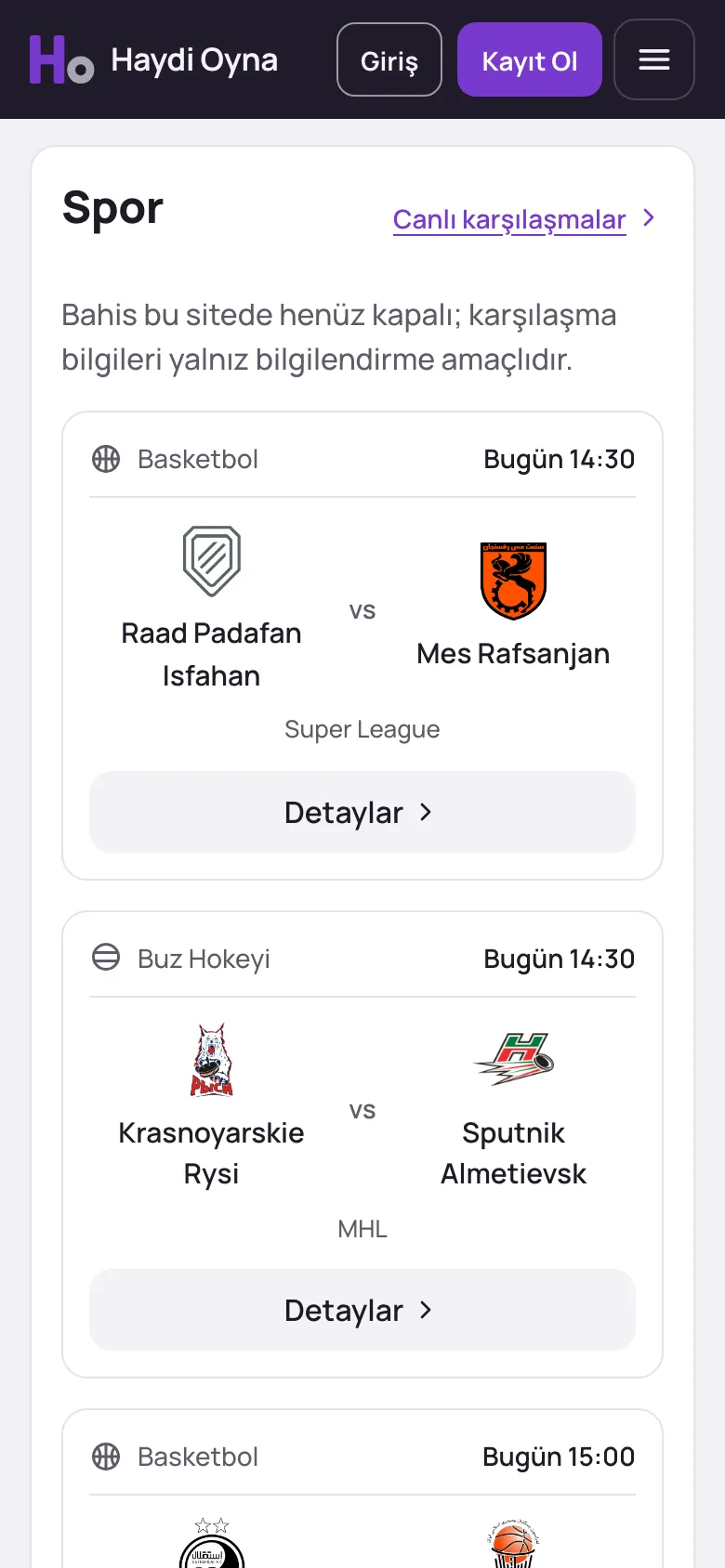View Detaylar for Raad Padafan Isfahan match
Image resolution: width=725 pixels, height=1568 pixels.
click(x=362, y=812)
